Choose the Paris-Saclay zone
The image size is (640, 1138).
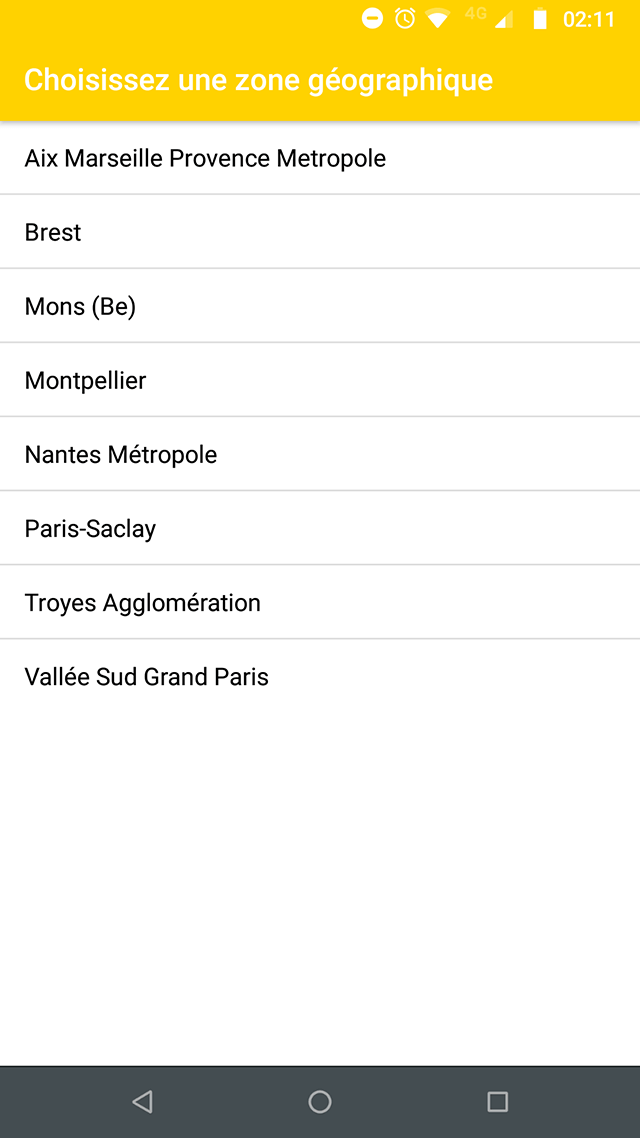pyautogui.click(x=91, y=528)
